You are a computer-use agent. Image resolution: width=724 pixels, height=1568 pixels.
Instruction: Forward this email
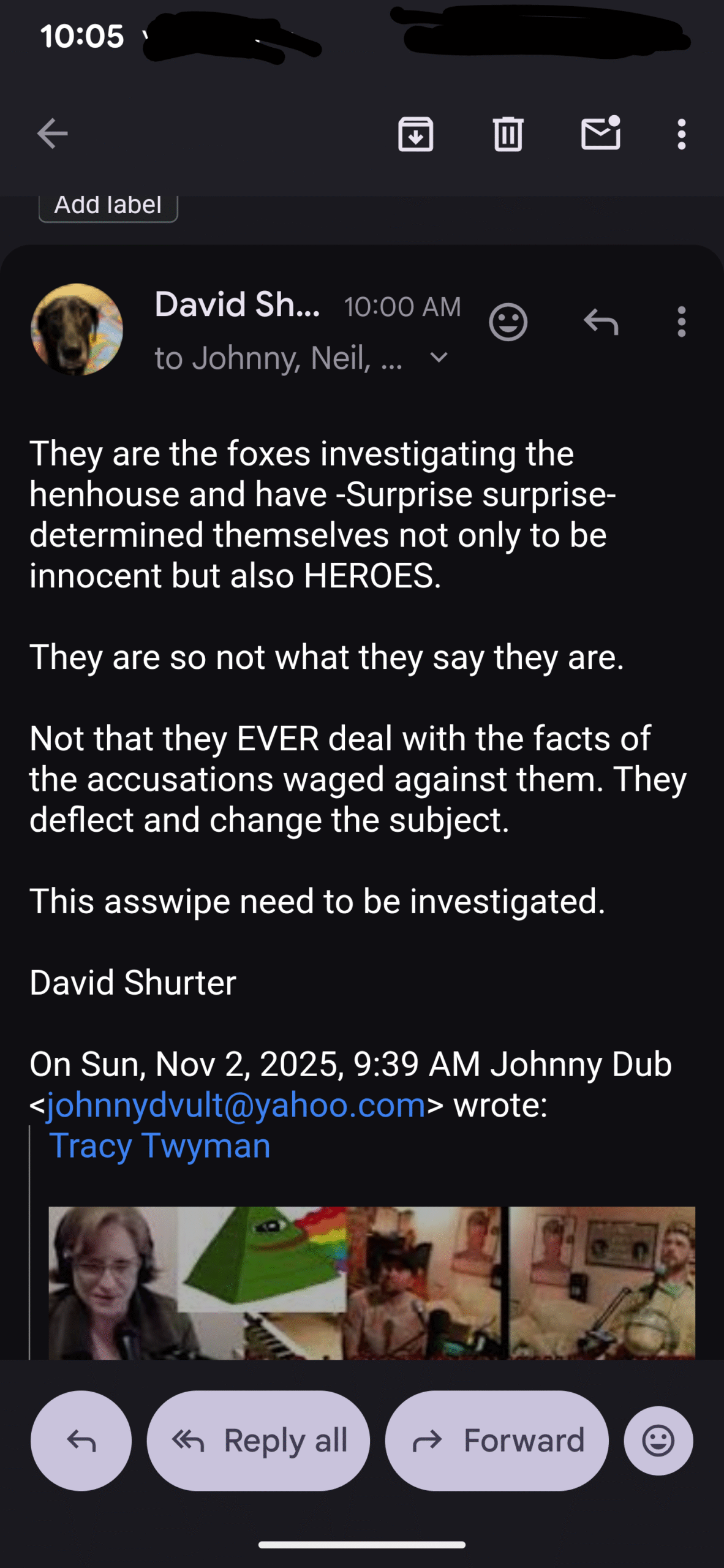497,1441
